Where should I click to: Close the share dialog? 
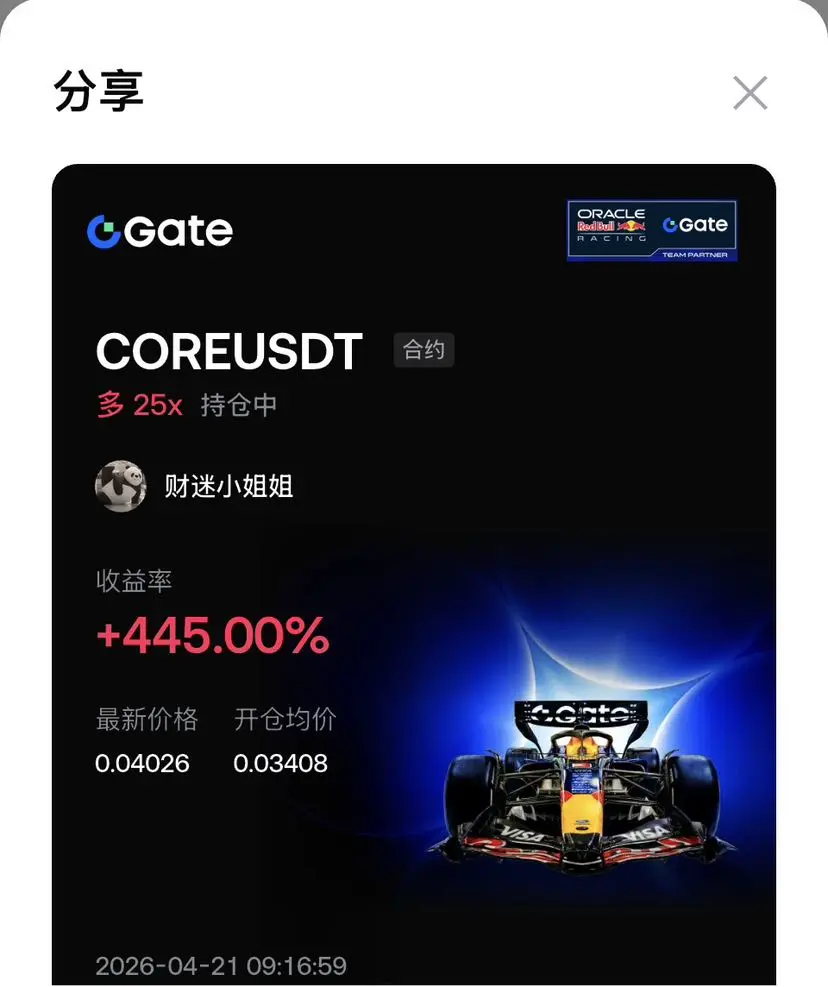click(749, 92)
